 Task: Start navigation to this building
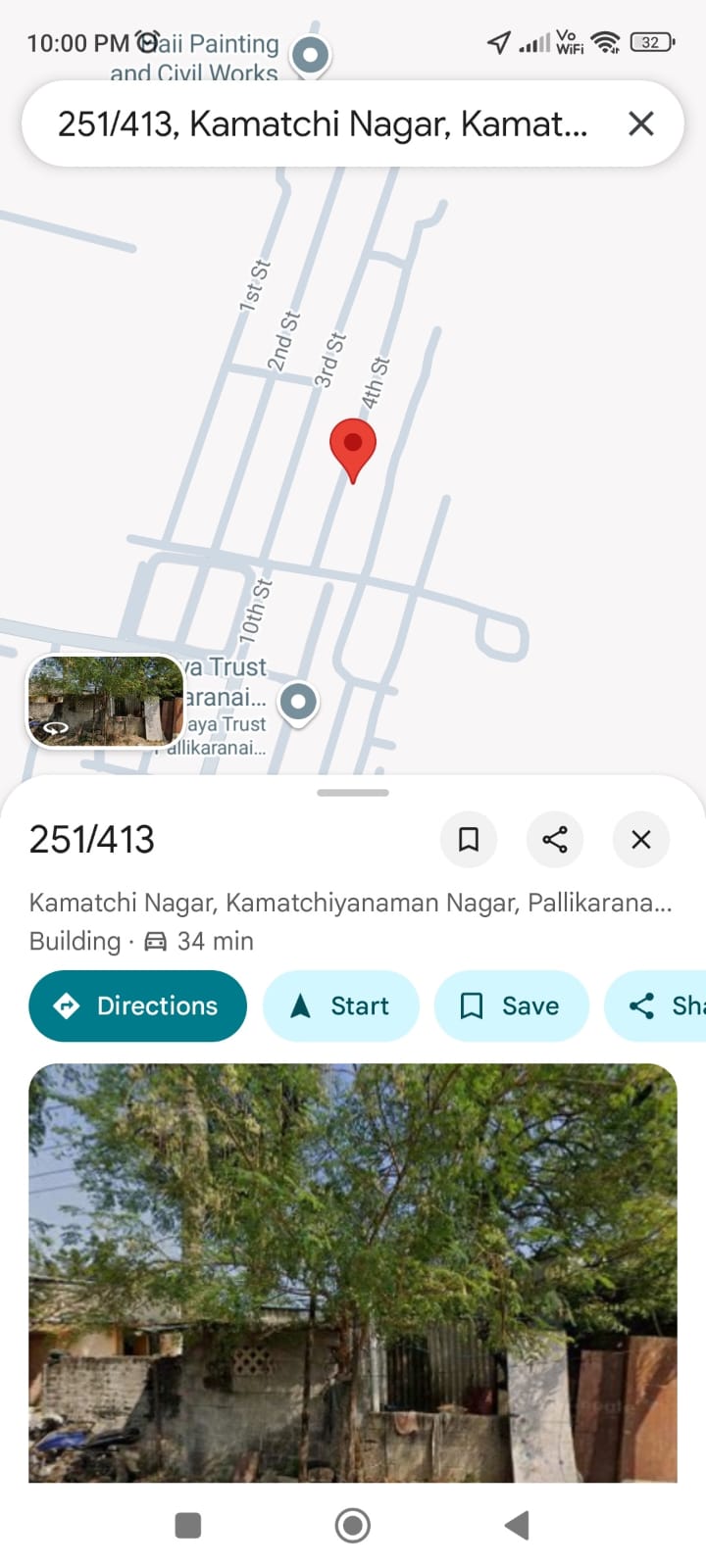coord(341,1005)
